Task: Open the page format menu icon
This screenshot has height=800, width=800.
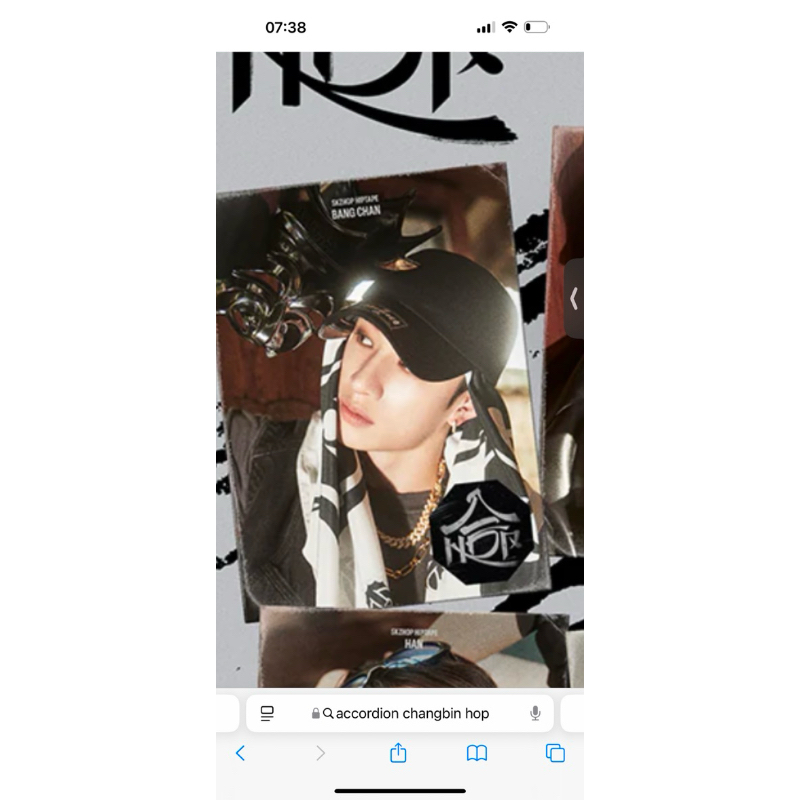Action: pyautogui.click(x=267, y=713)
